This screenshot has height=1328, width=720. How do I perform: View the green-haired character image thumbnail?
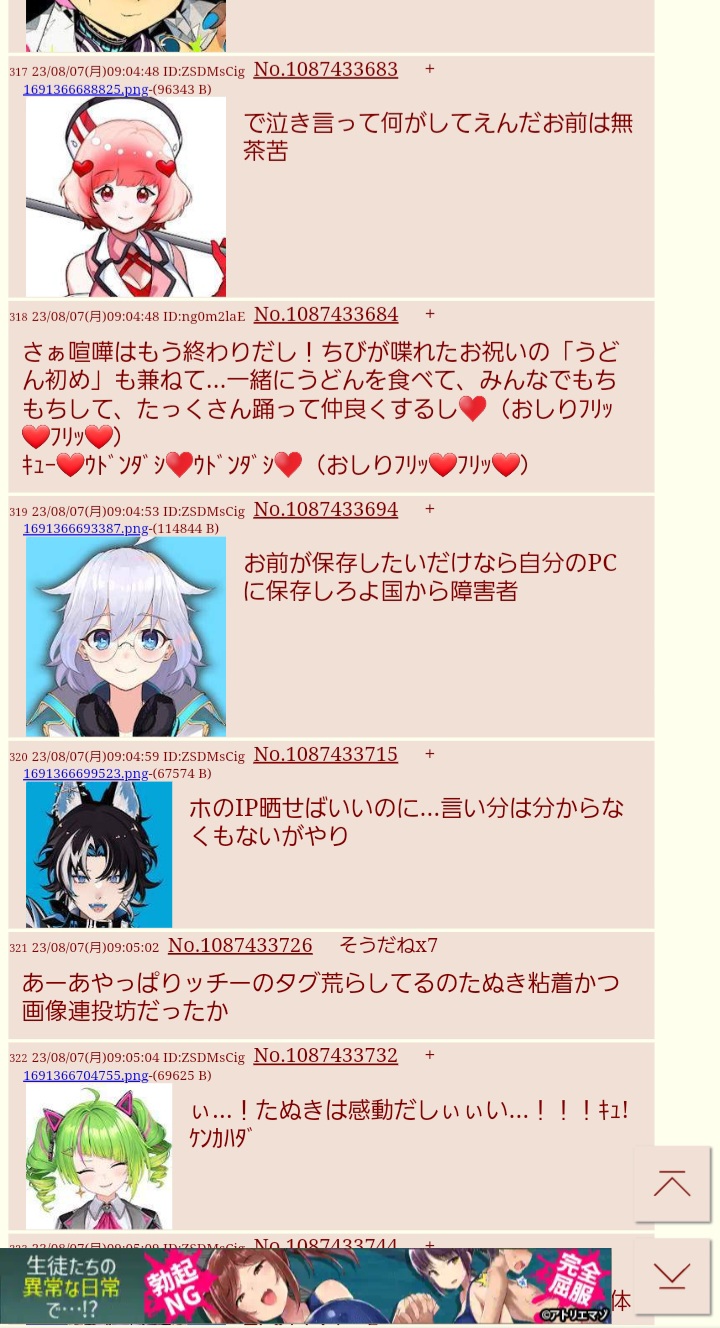[x=99, y=1156]
